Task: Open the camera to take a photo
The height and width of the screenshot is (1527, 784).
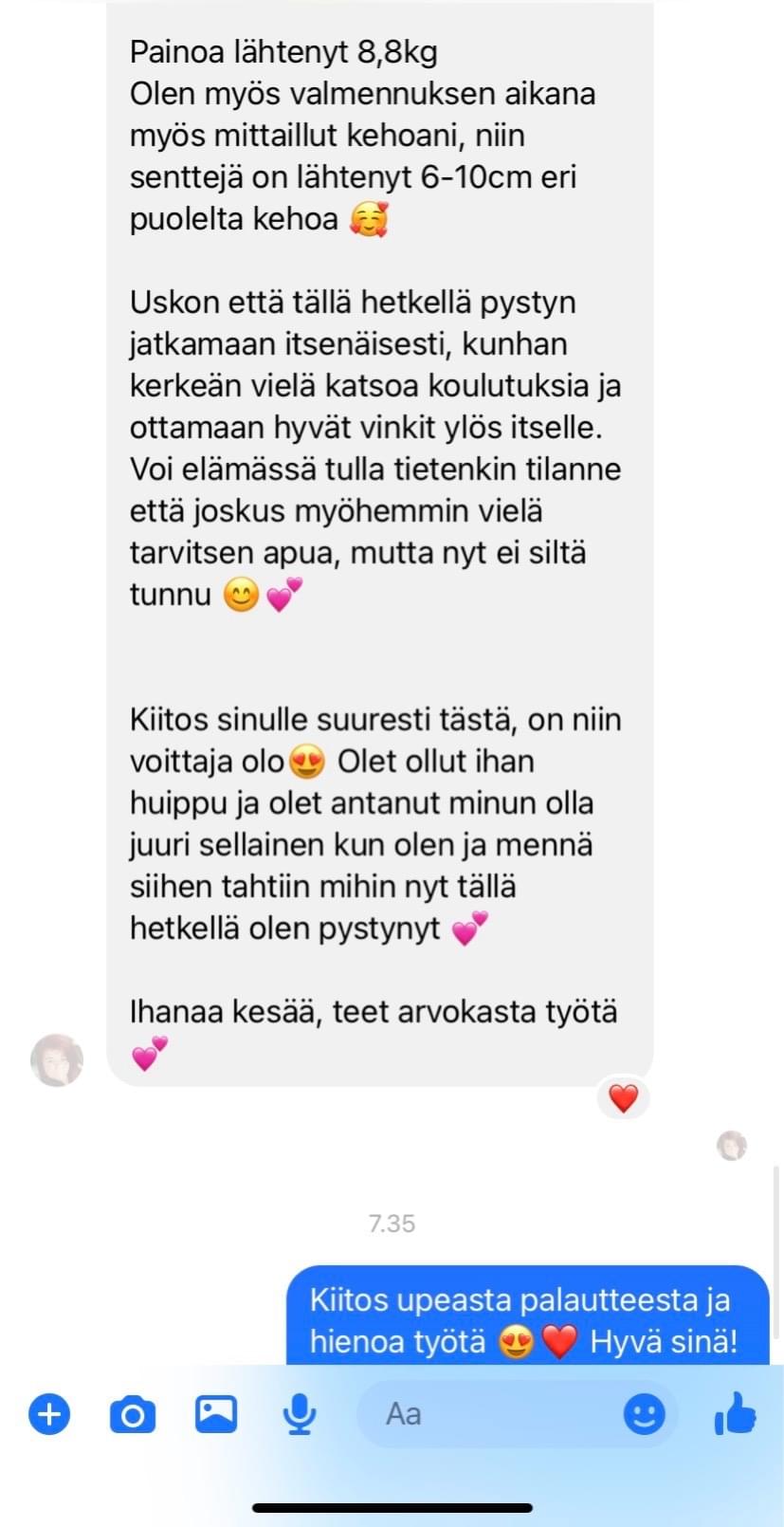Action: (x=133, y=1415)
